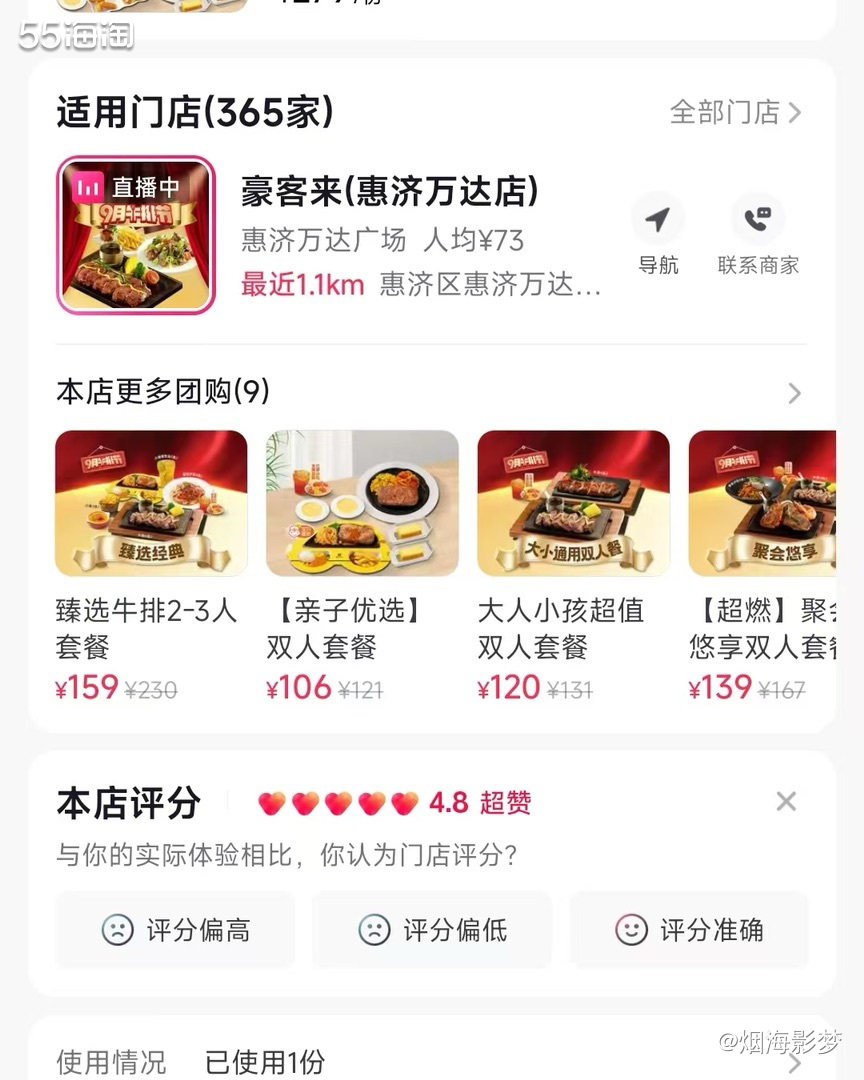Click the frowning face on 评分偏高

tap(120, 929)
